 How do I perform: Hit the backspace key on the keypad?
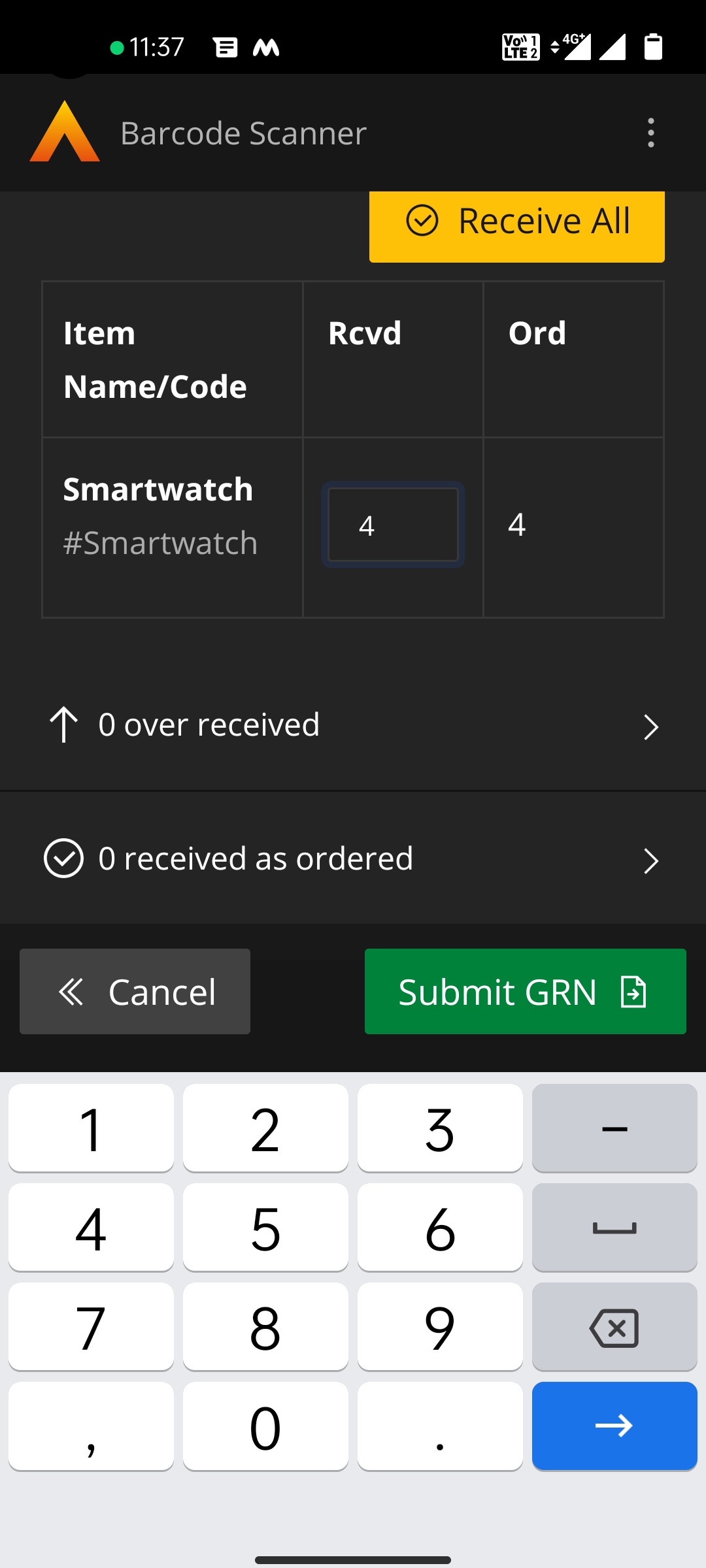point(614,1327)
